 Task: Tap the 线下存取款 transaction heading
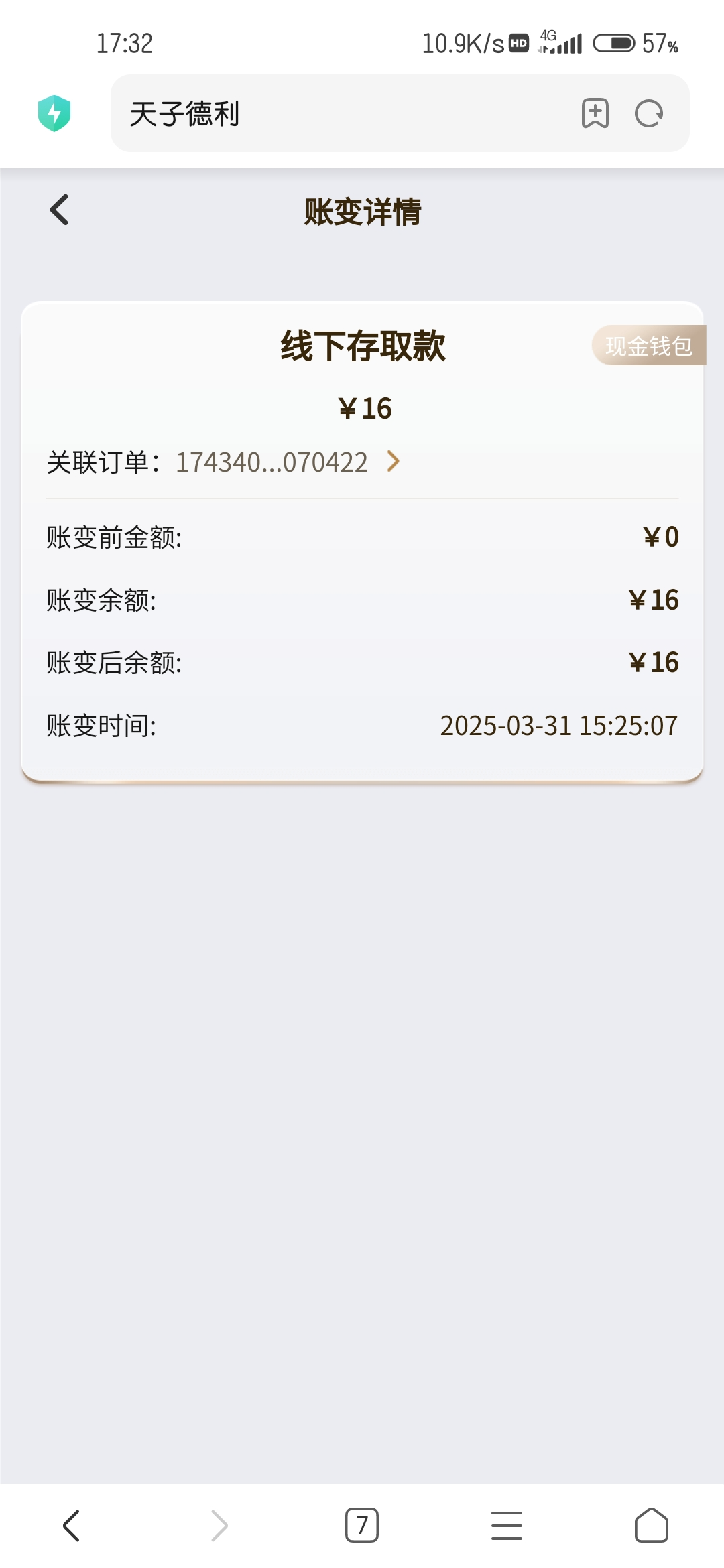(362, 347)
